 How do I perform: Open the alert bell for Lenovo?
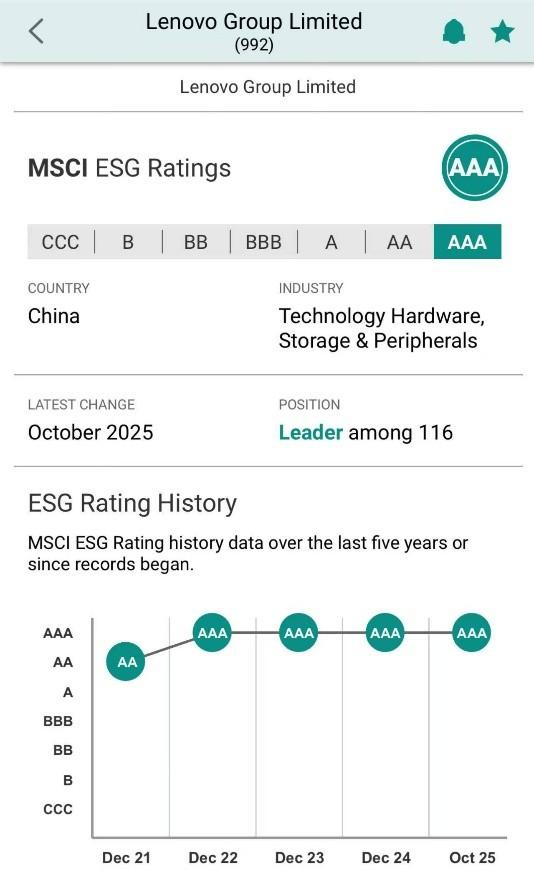(x=454, y=31)
